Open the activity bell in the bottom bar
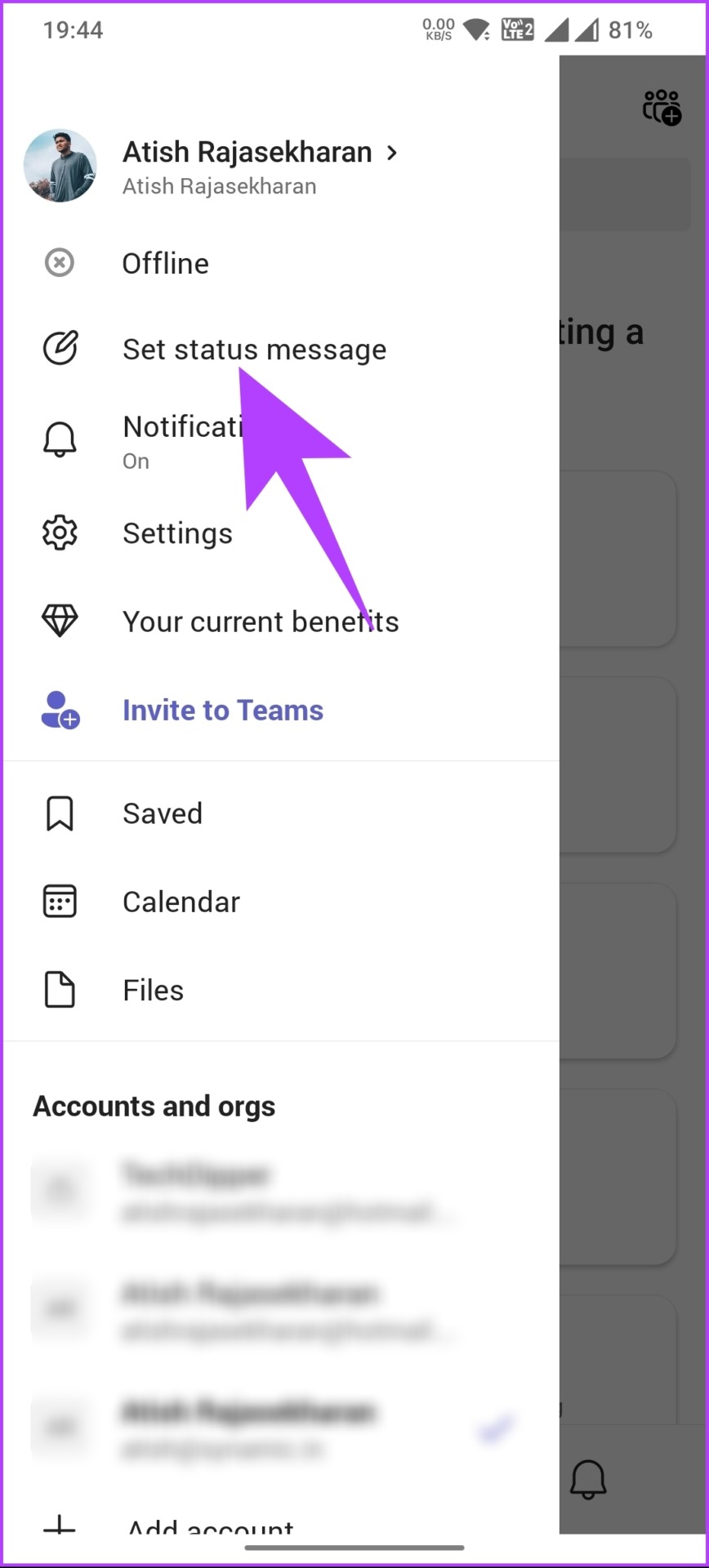 pos(588,1479)
